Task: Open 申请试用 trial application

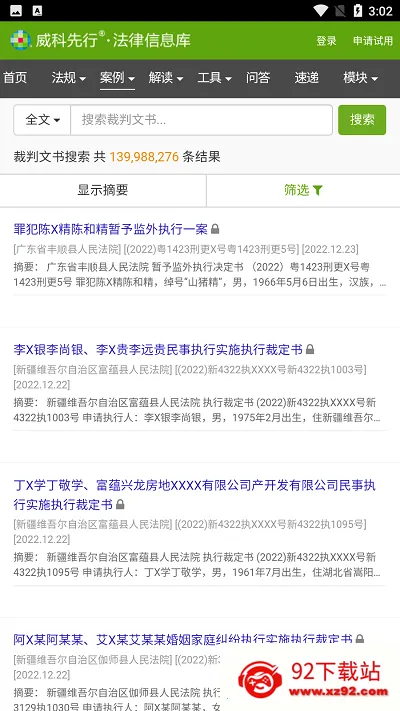Action: 373,41
